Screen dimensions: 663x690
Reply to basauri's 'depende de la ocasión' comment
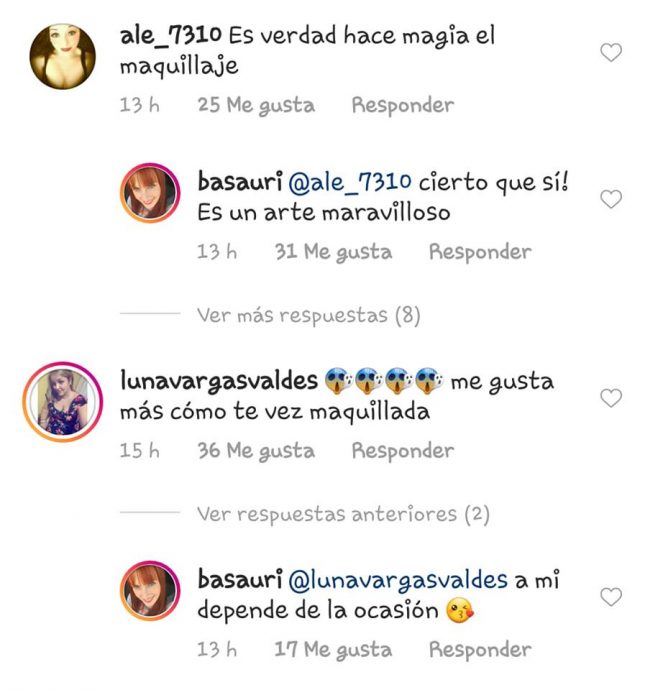click(x=480, y=649)
